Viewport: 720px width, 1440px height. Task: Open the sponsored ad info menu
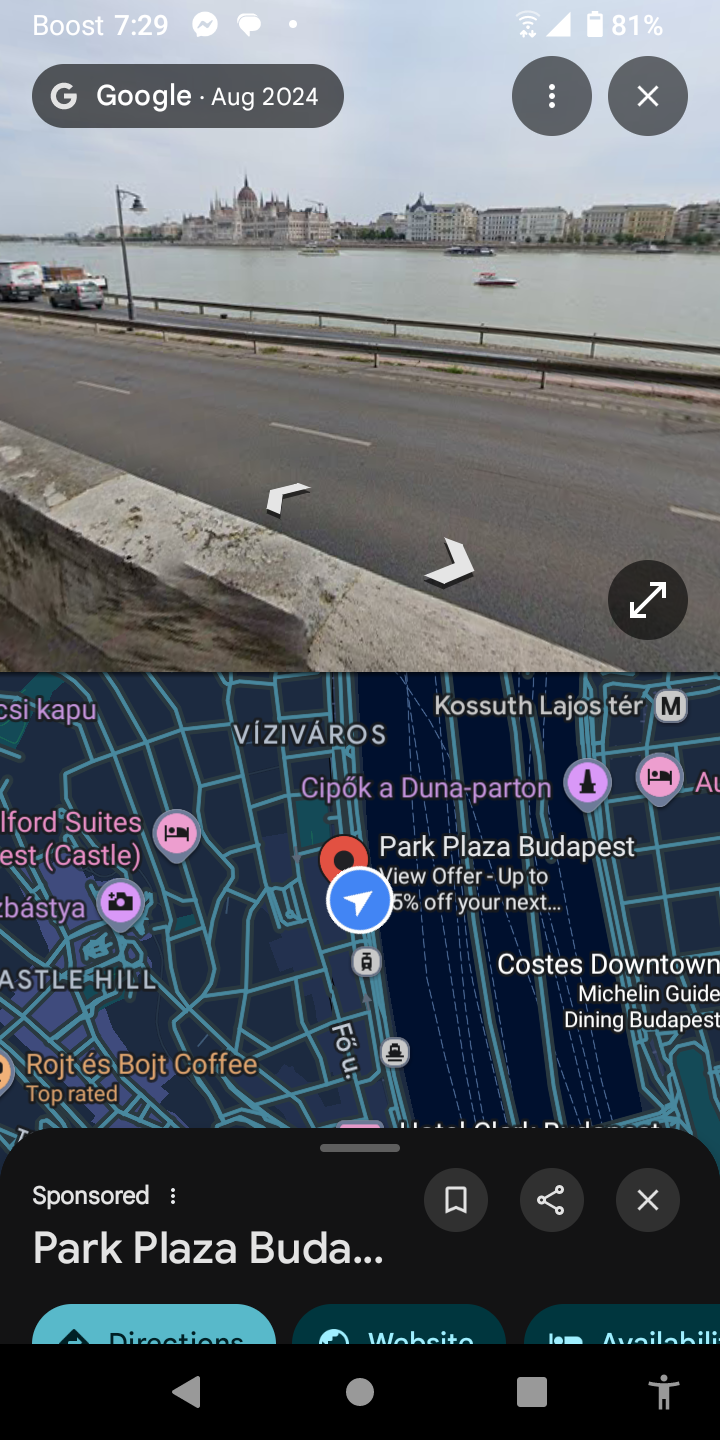click(x=173, y=1196)
